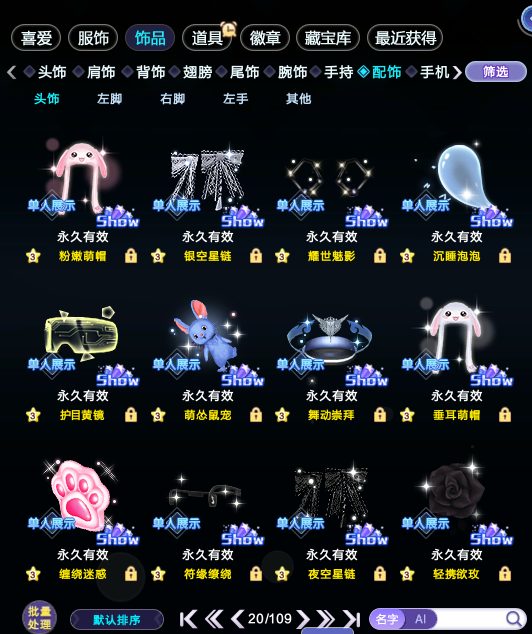This screenshot has width=532, height=634.
Task: Open the 藏宝库 tab
Action: [x=328, y=38]
